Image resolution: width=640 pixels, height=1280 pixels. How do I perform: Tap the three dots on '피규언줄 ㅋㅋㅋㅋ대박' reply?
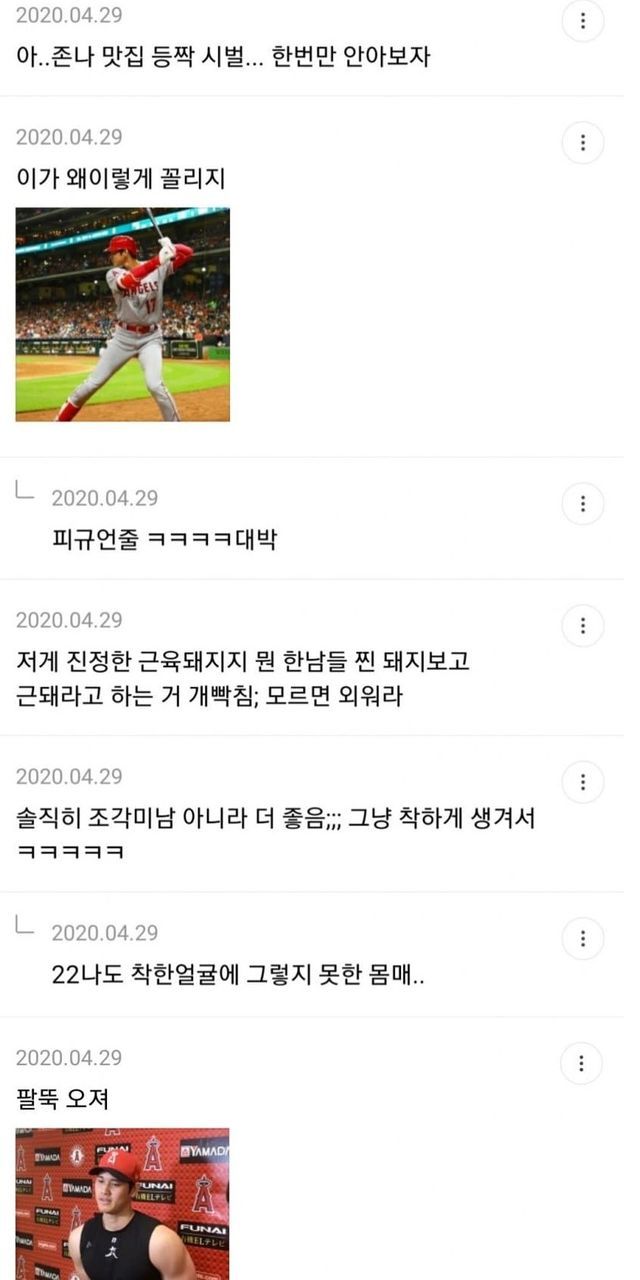(583, 503)
